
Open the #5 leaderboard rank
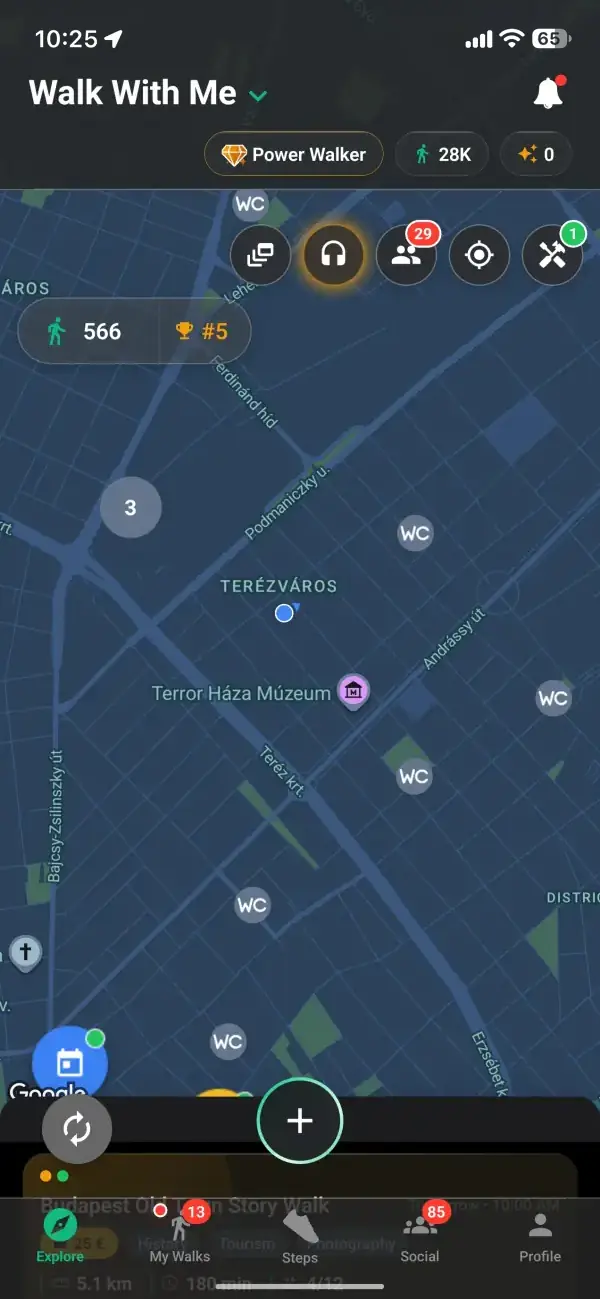pos(203,331)
